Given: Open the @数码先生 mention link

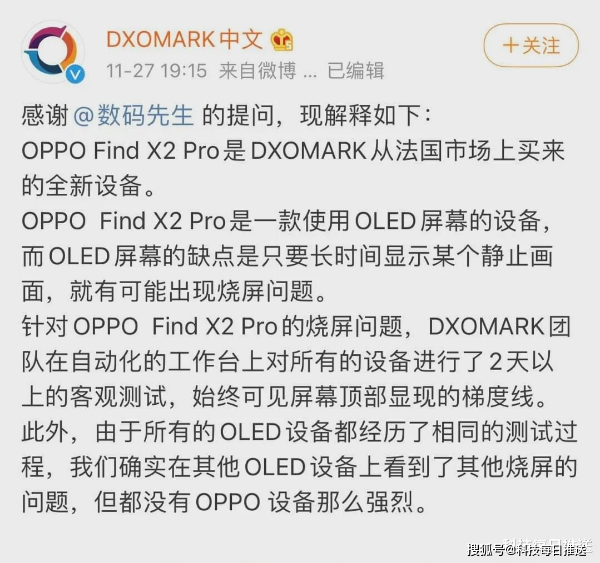Looking at the screenshot, I should coord(135,115).
